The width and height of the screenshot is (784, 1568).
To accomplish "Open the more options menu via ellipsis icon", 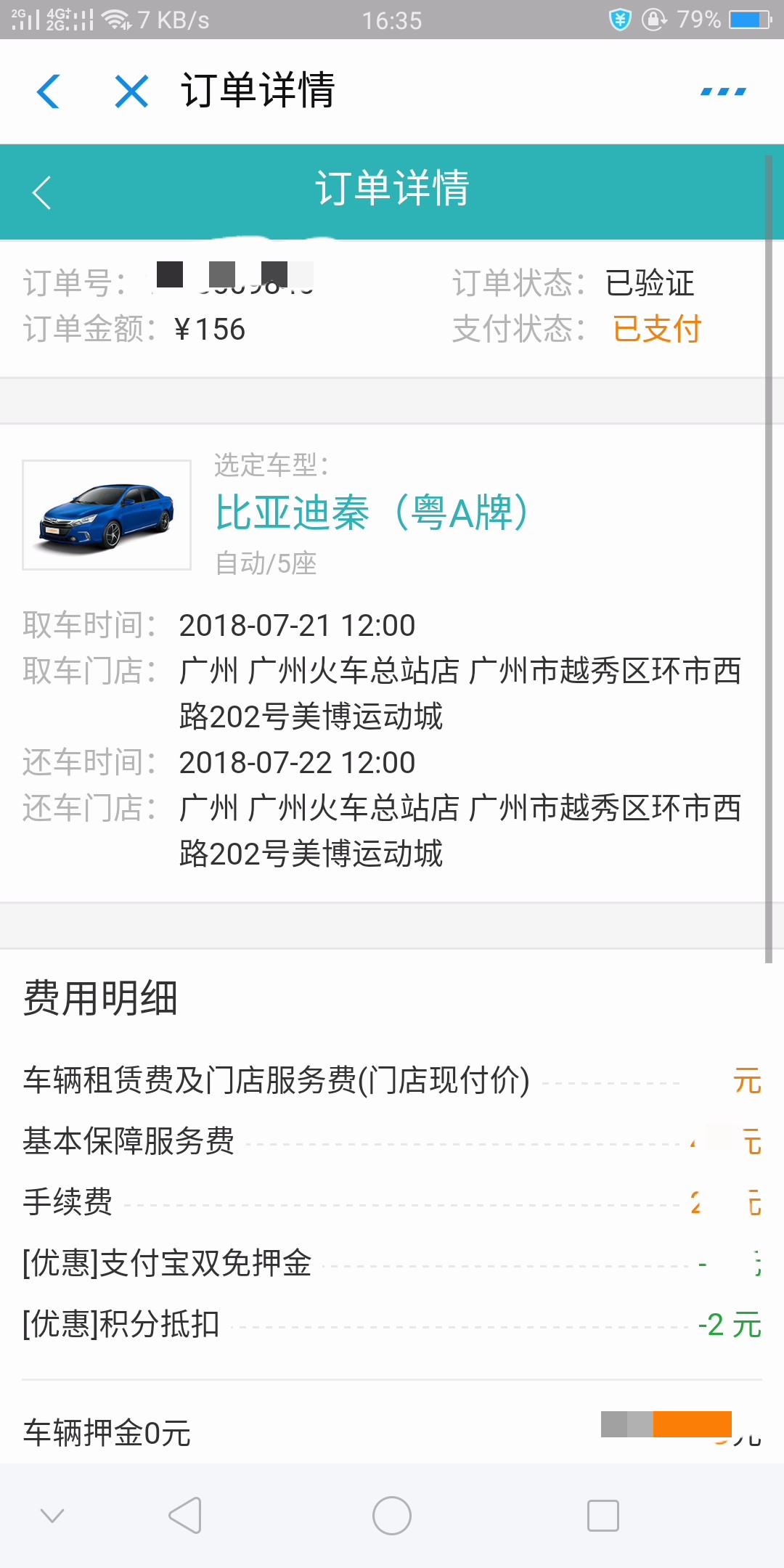I will [723, 92].
